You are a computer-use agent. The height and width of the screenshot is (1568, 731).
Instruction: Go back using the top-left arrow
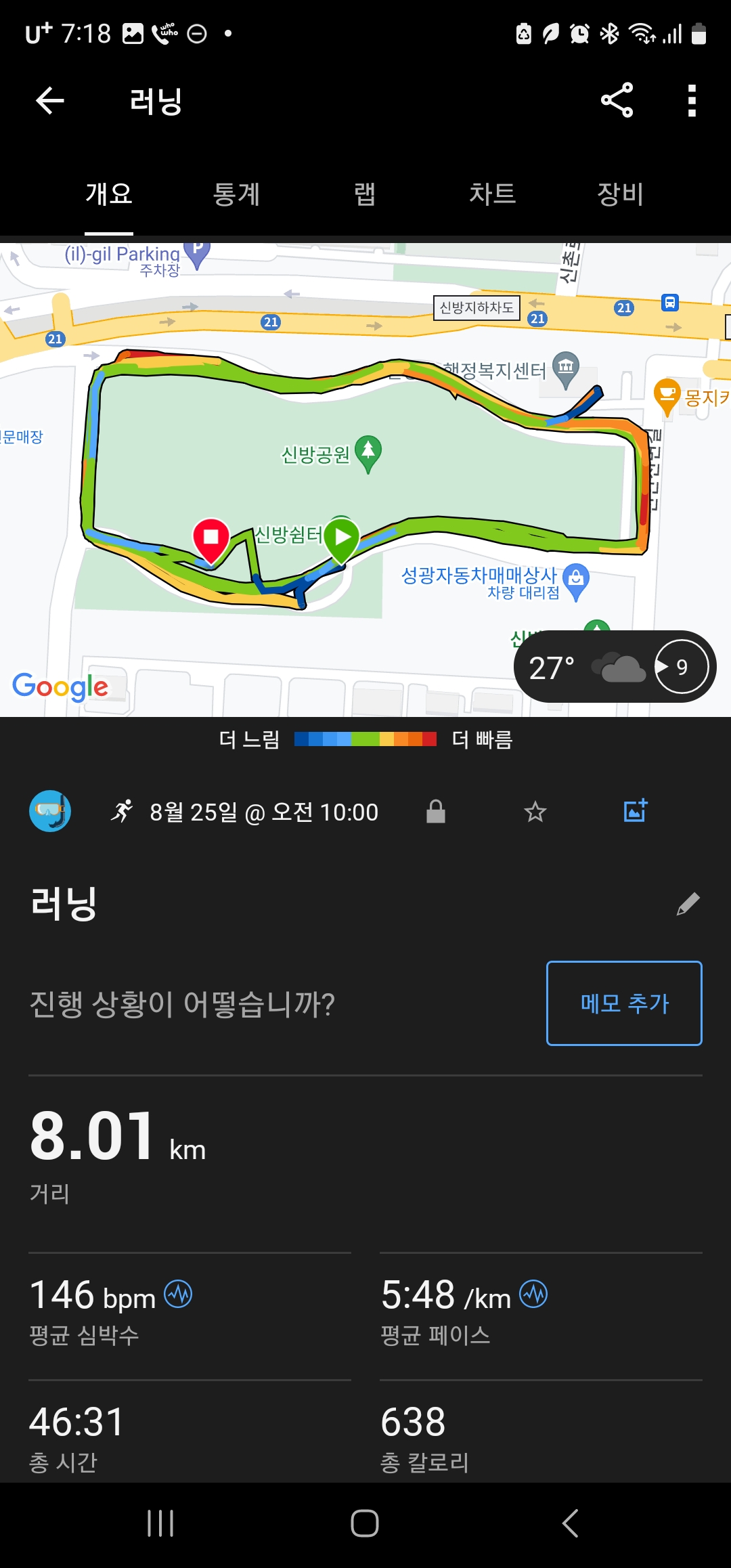pyautogui.click(x=49, y=101)
